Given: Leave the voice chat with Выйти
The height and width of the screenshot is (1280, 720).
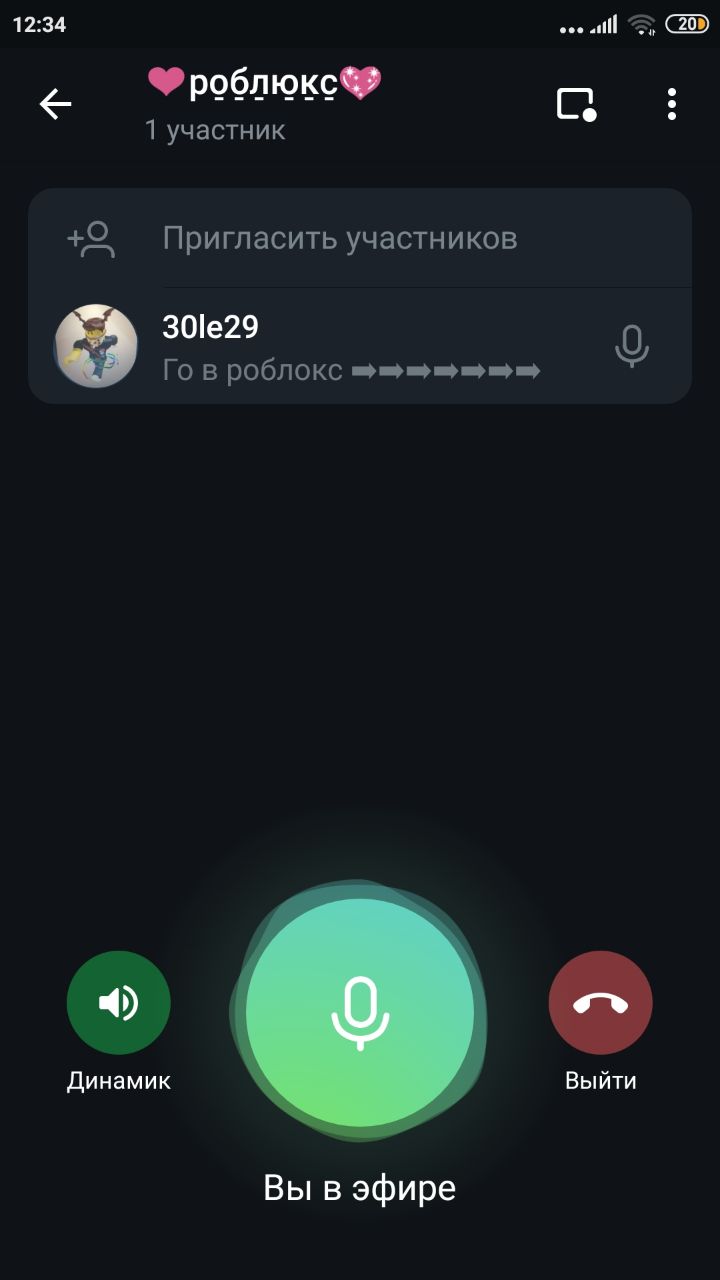Looking at the screenshot, I should 600,1003.
